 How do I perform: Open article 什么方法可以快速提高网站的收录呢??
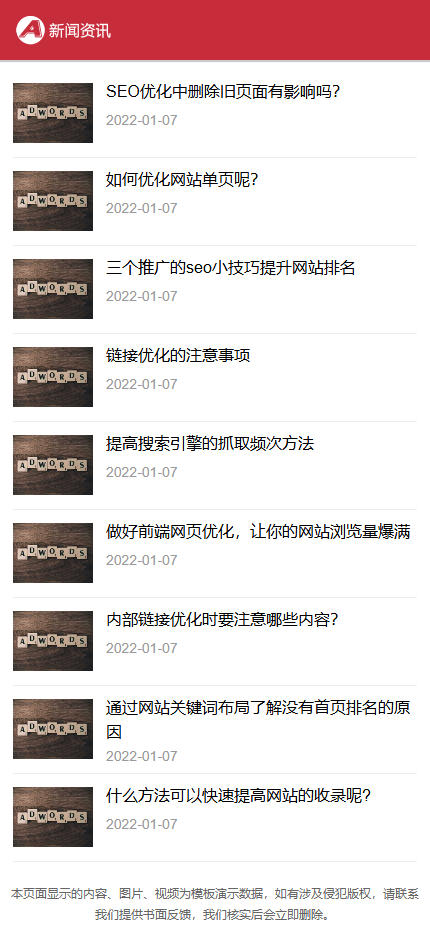coord(238,796)
